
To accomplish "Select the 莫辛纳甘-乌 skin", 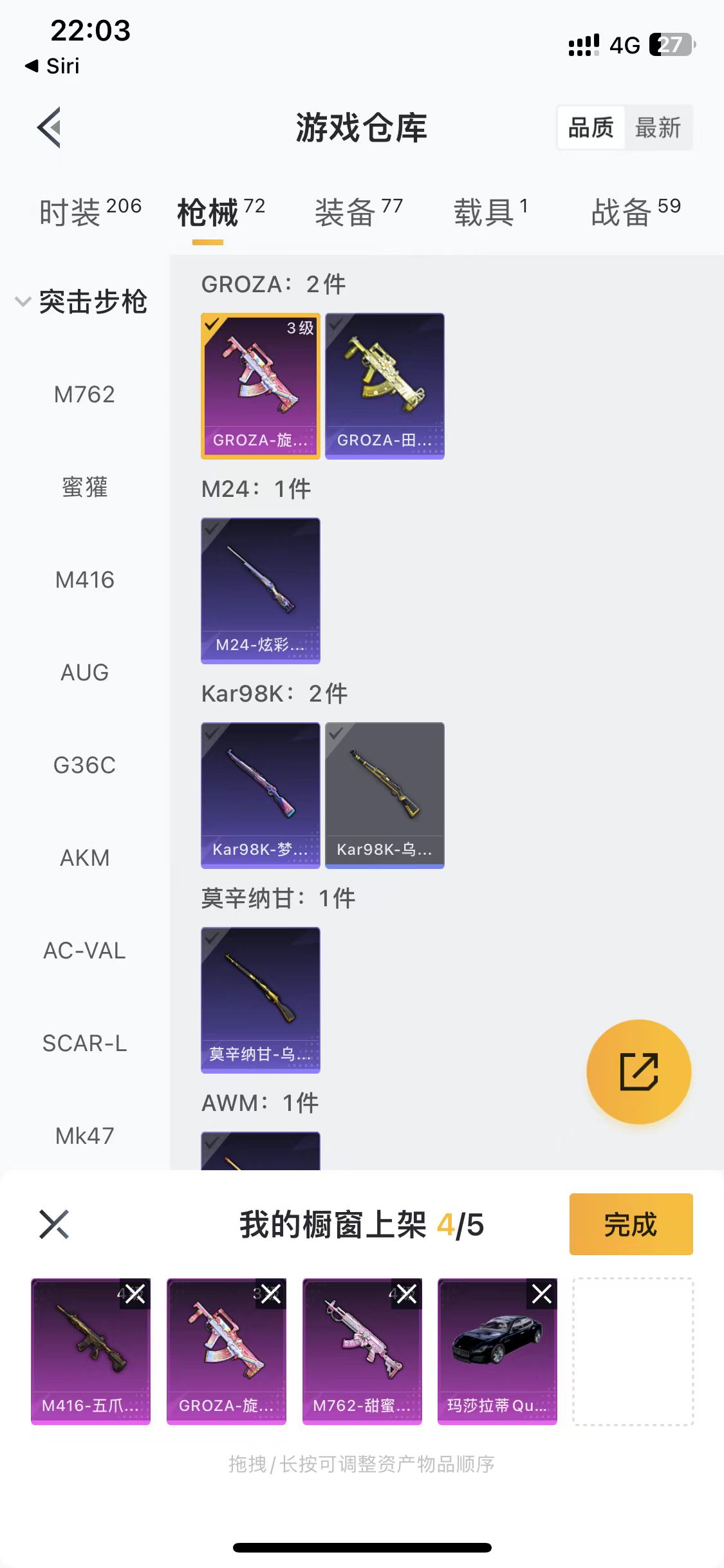I will 261,1000.
